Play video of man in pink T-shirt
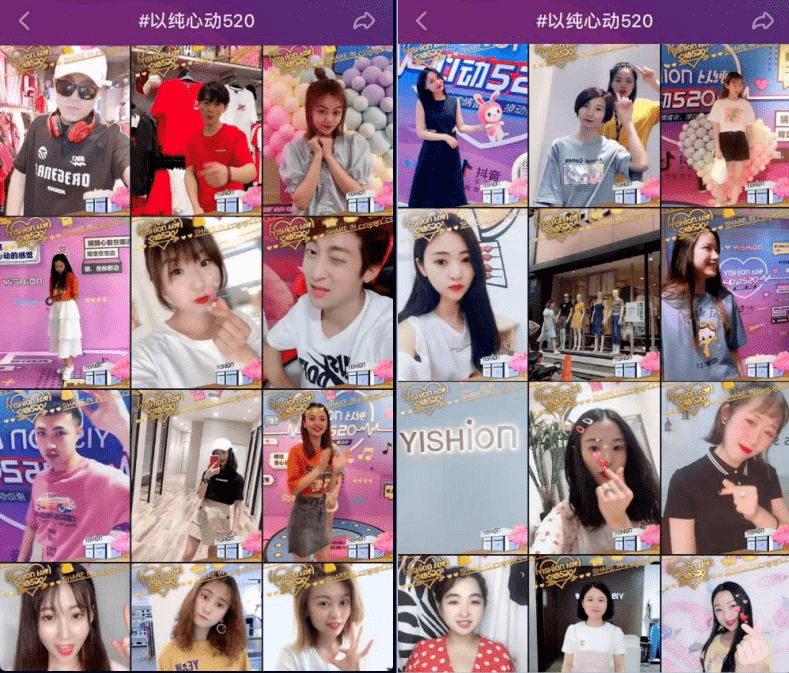The image size is (789, 673). (x=65, y=475)
